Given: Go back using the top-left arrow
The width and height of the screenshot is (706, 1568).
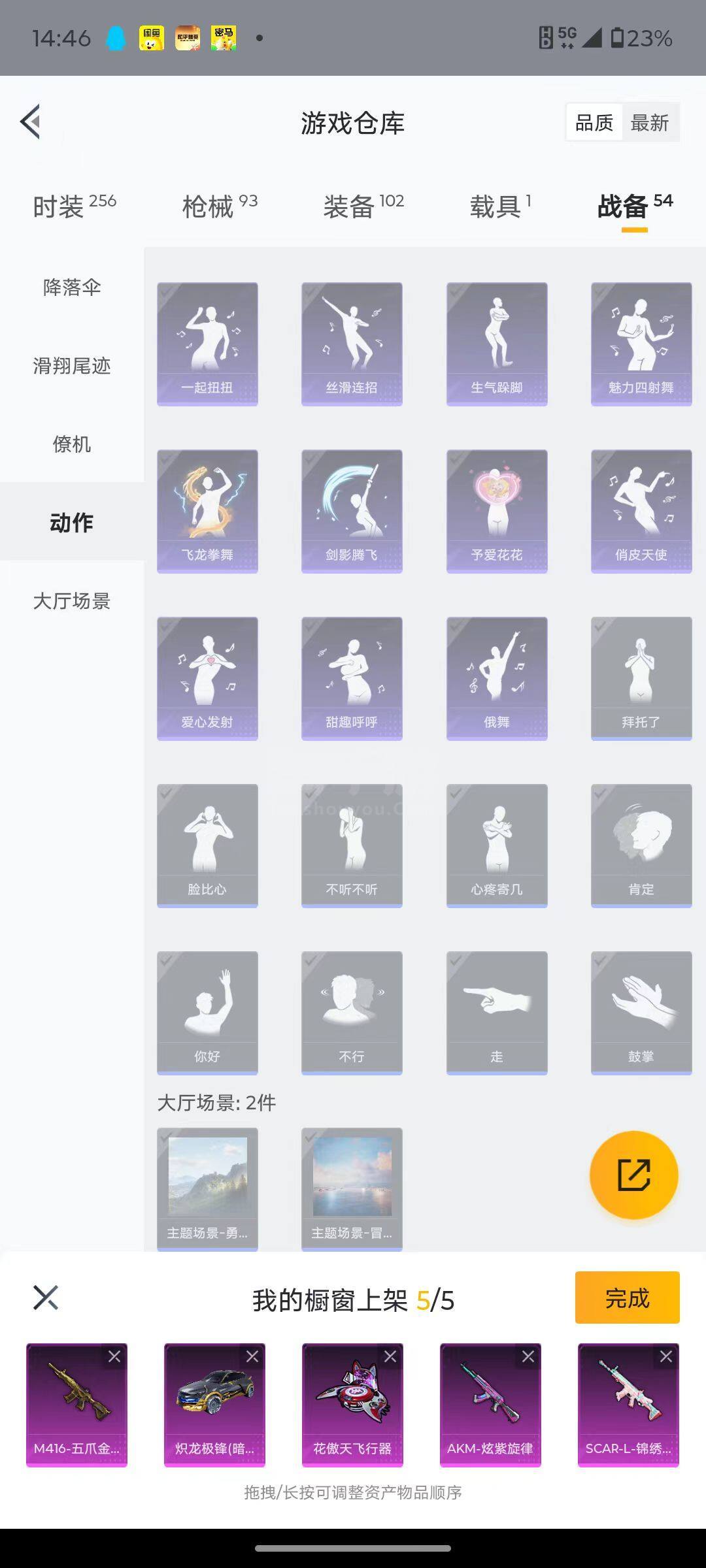Looking at the screenshot, I should point(31,122).
